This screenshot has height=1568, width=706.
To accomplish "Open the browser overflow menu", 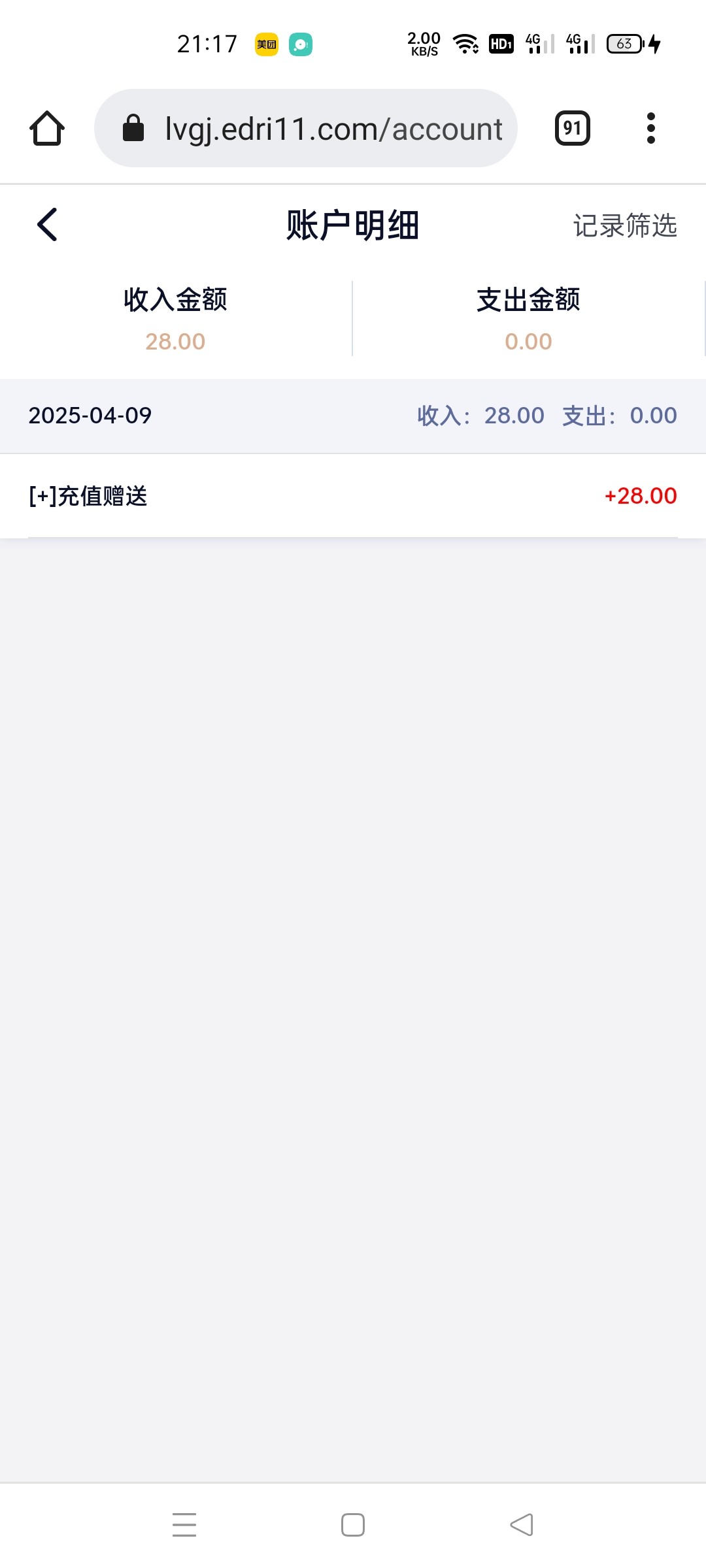I will (x=650, y=128).
